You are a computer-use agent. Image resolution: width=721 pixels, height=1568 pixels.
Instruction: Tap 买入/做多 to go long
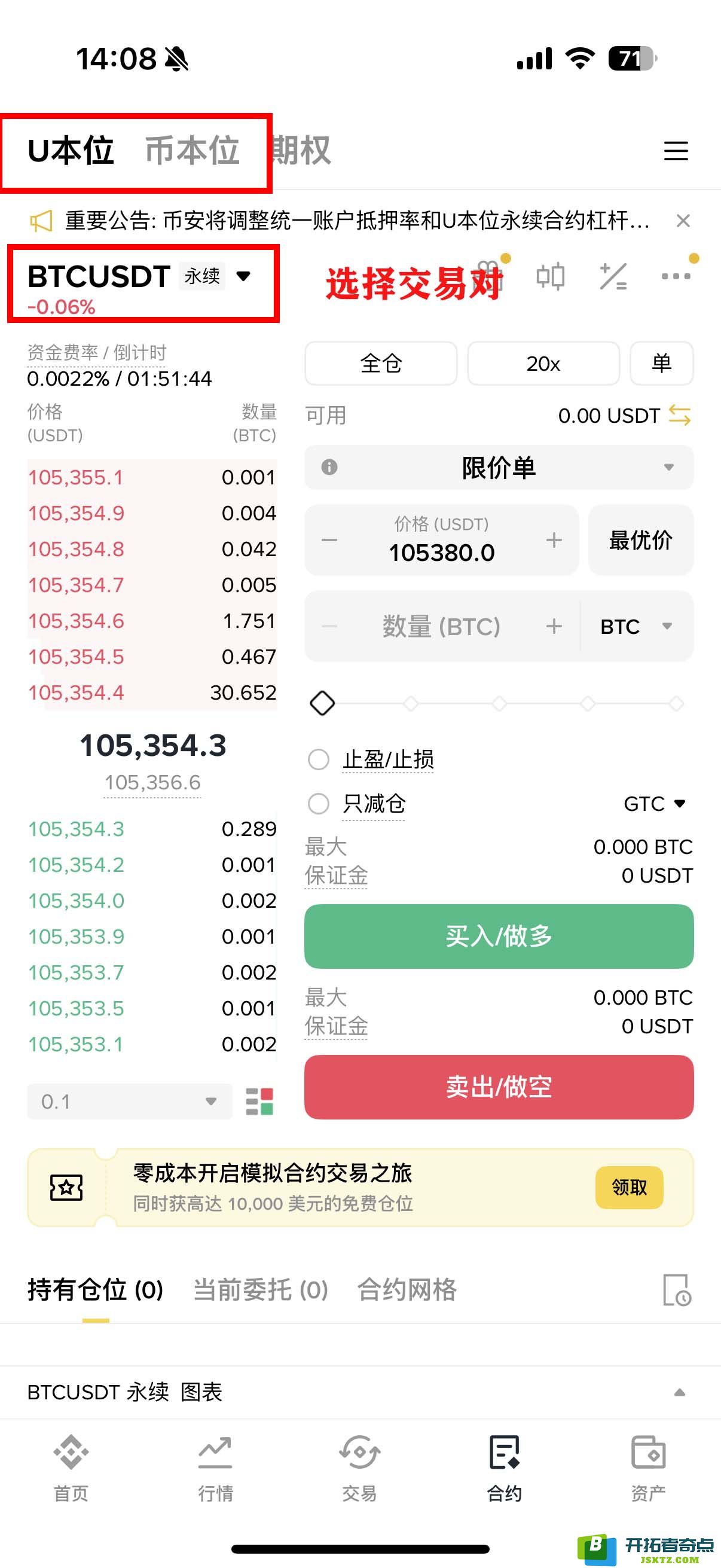(x=499, y=936)
